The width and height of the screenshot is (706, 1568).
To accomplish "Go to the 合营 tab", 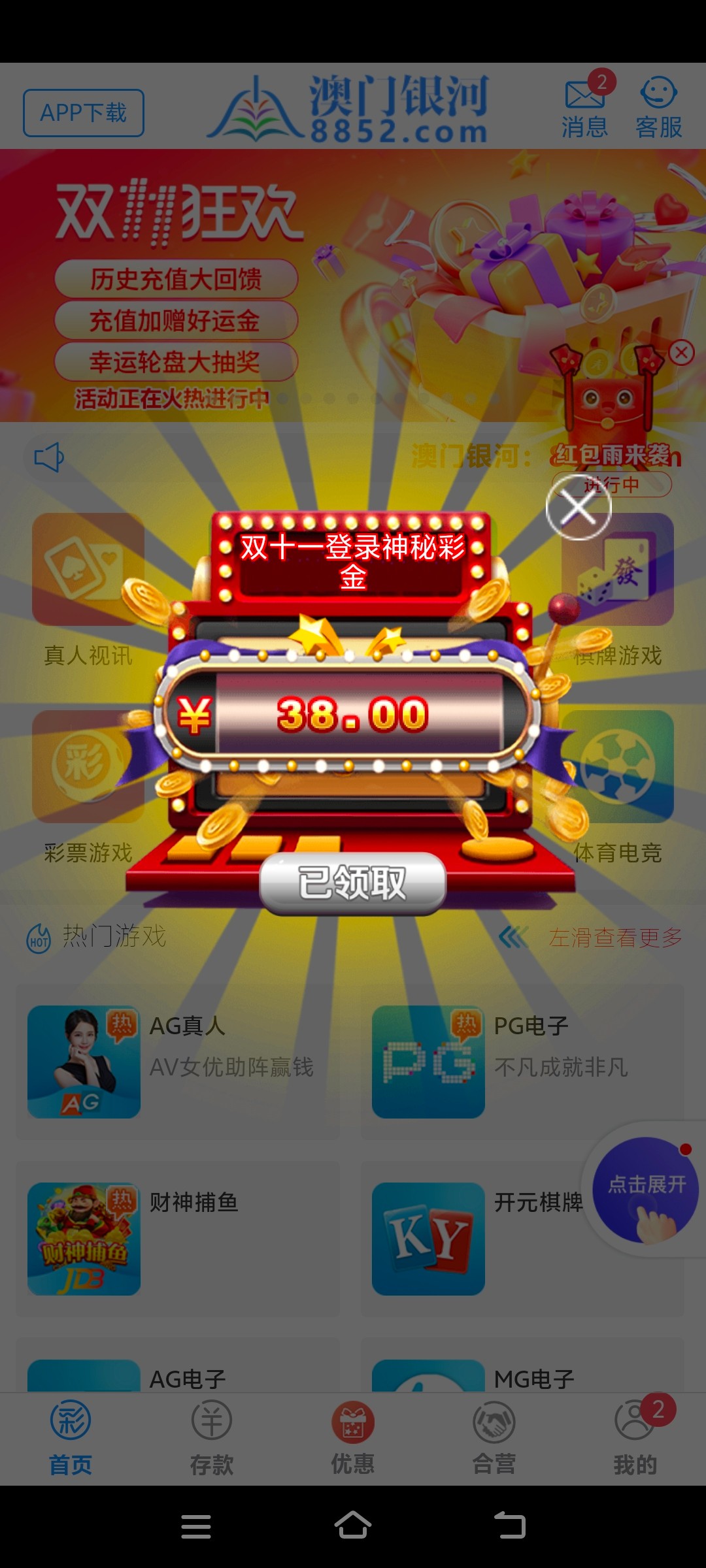I will pos(494,1437).
